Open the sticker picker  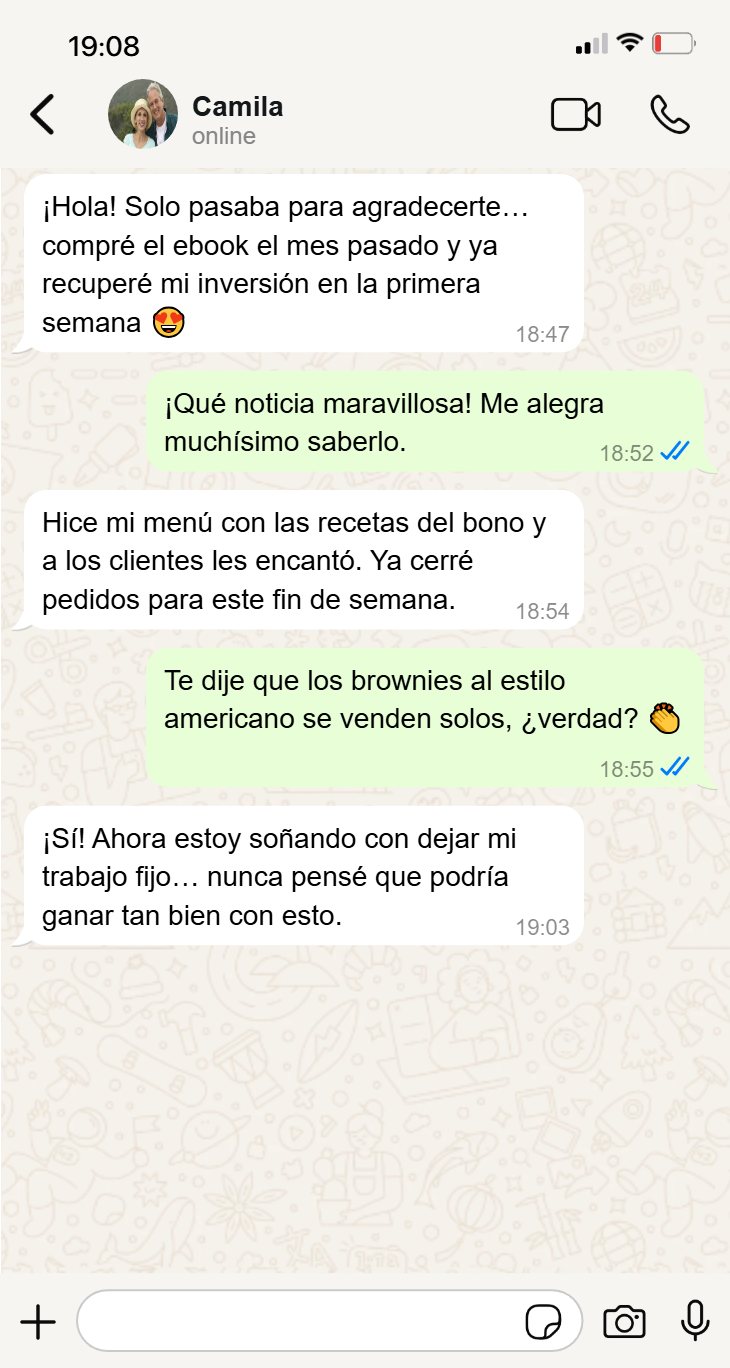coord(543,1322)
